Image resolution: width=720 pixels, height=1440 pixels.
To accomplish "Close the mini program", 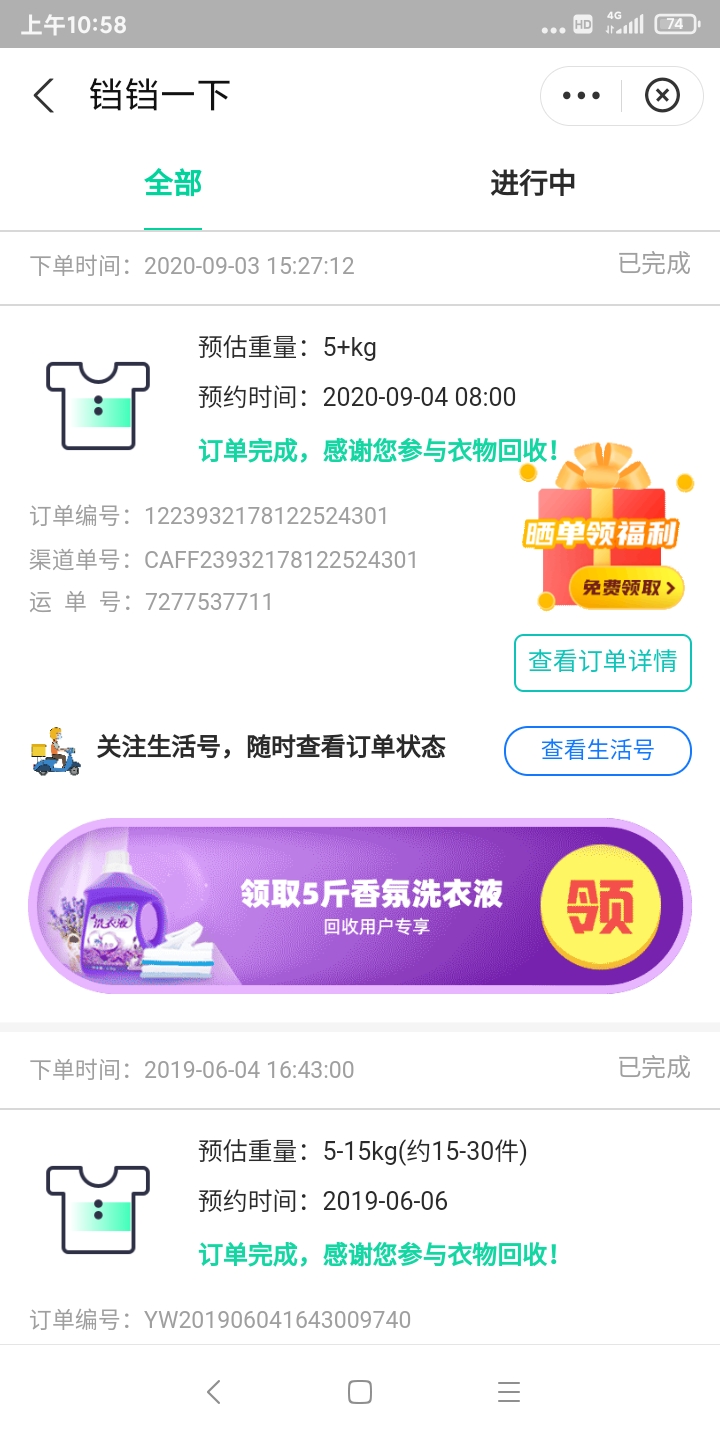I will click(x=661, y=96).
